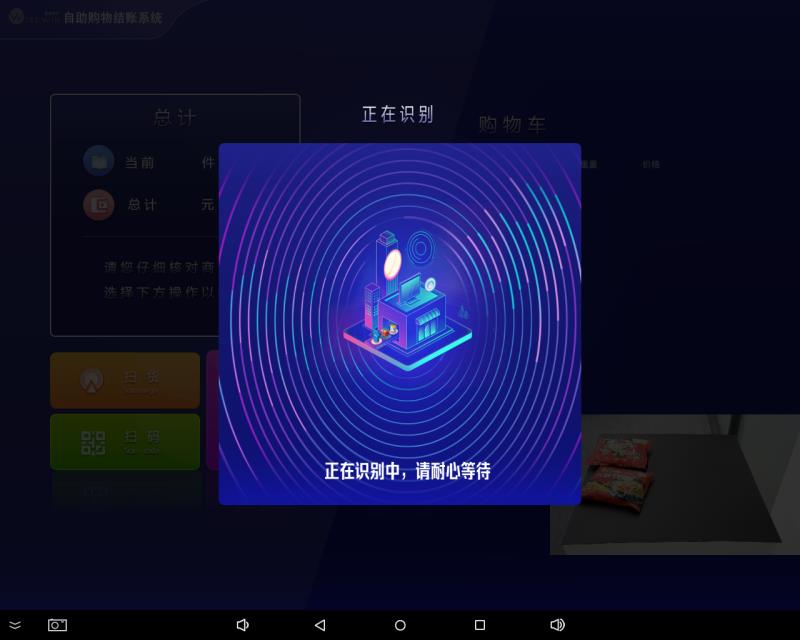This screenshot has height=640, width=800.
Task: Hide the navigation bar with the chevron
Action: tap(15, 625)
